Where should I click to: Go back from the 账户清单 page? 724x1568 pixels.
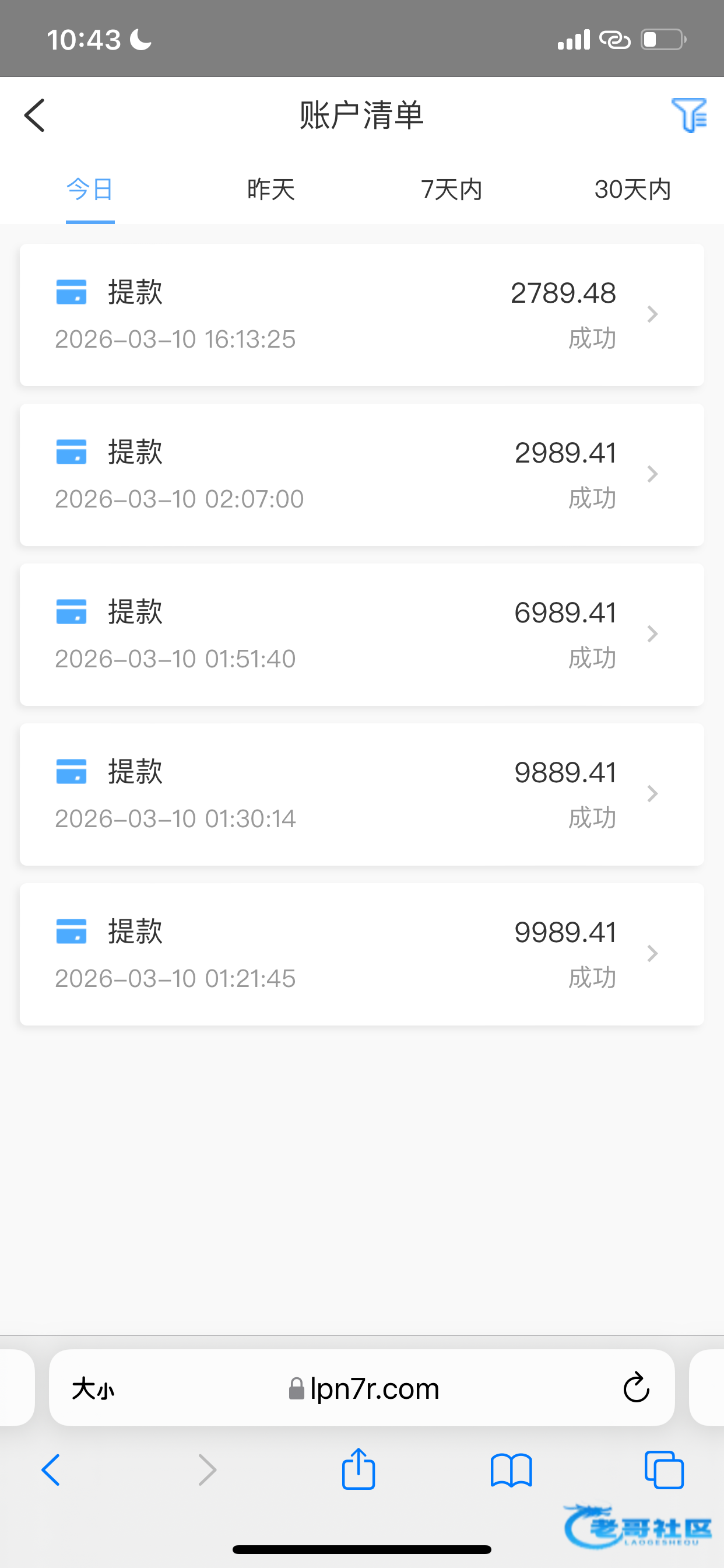[34, 115]
